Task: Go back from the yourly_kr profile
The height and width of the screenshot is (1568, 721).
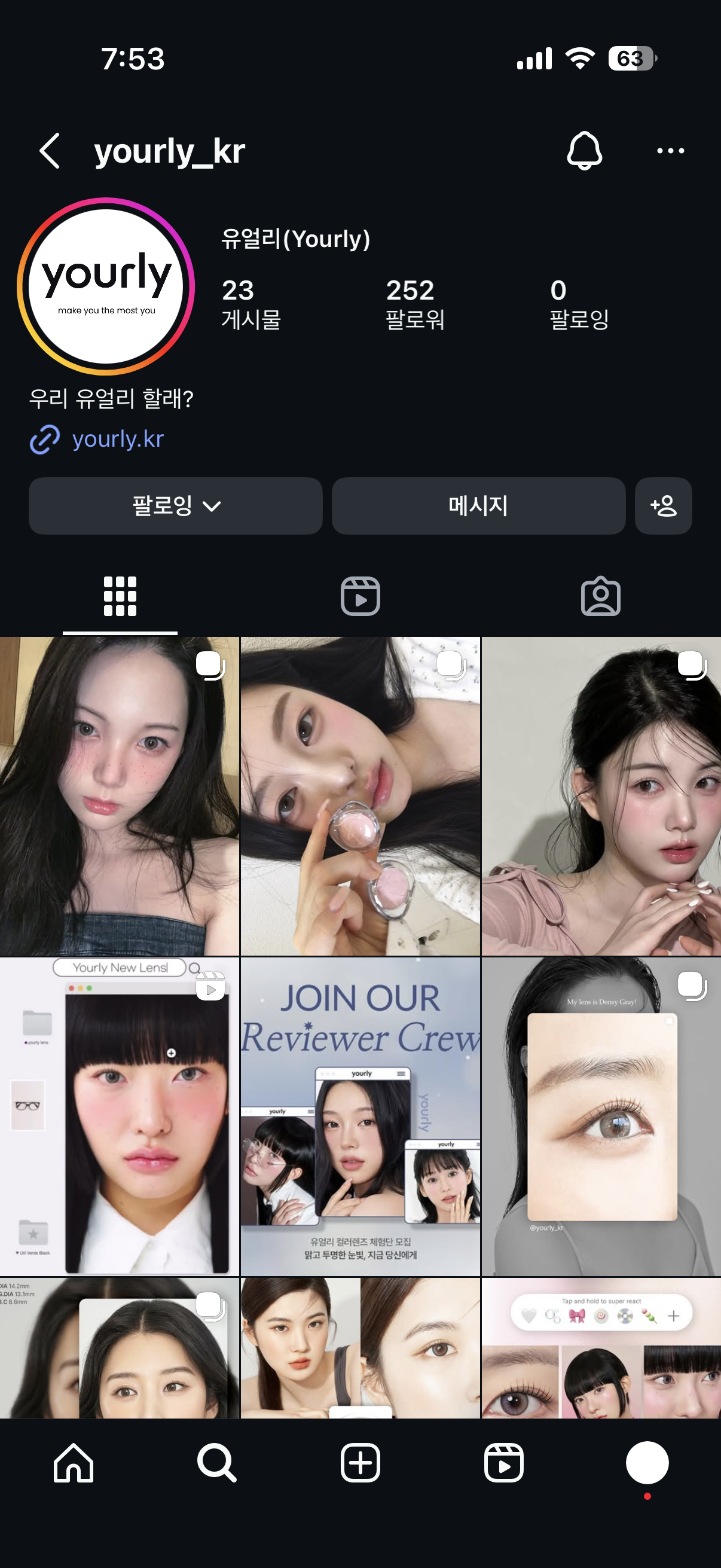Action: coord(50,150)
